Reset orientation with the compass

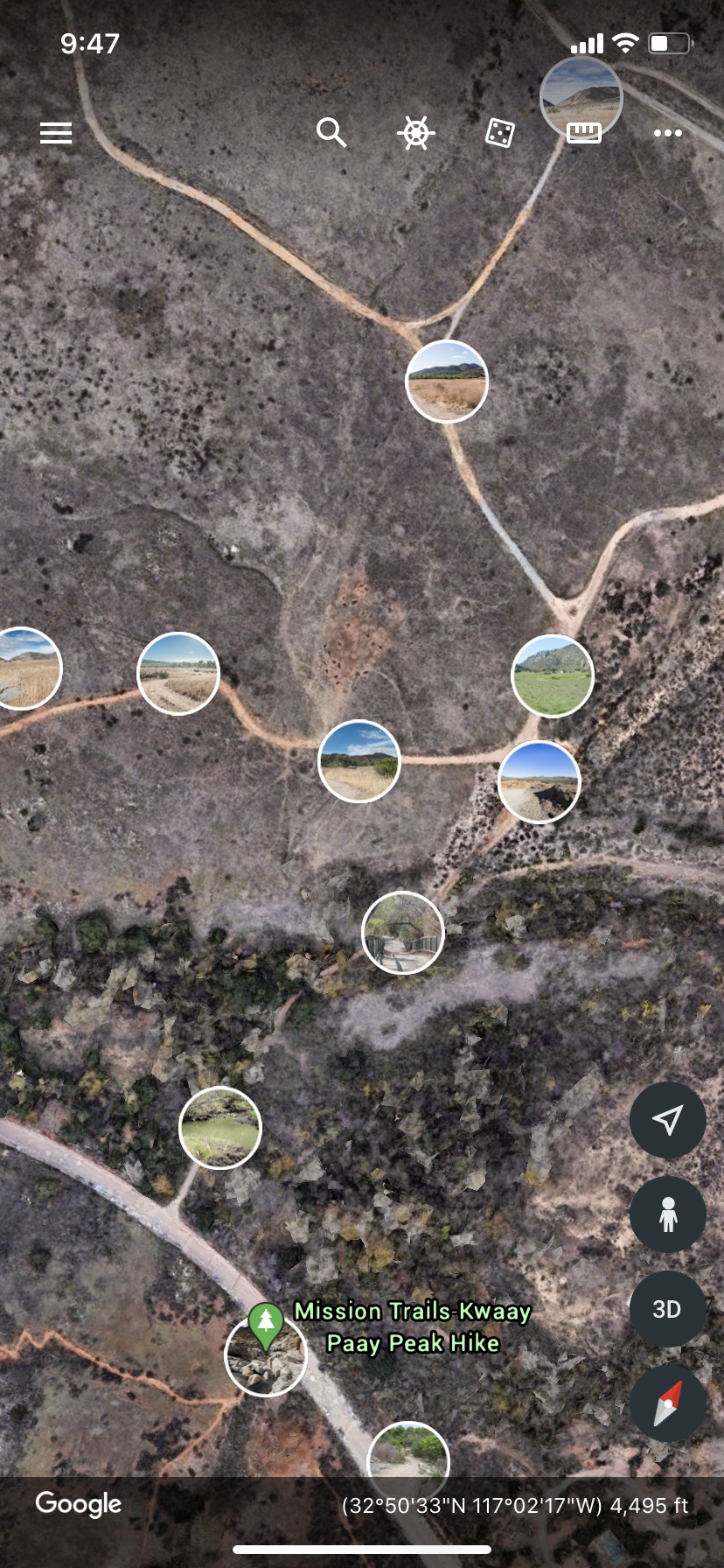pos(668,1403)
